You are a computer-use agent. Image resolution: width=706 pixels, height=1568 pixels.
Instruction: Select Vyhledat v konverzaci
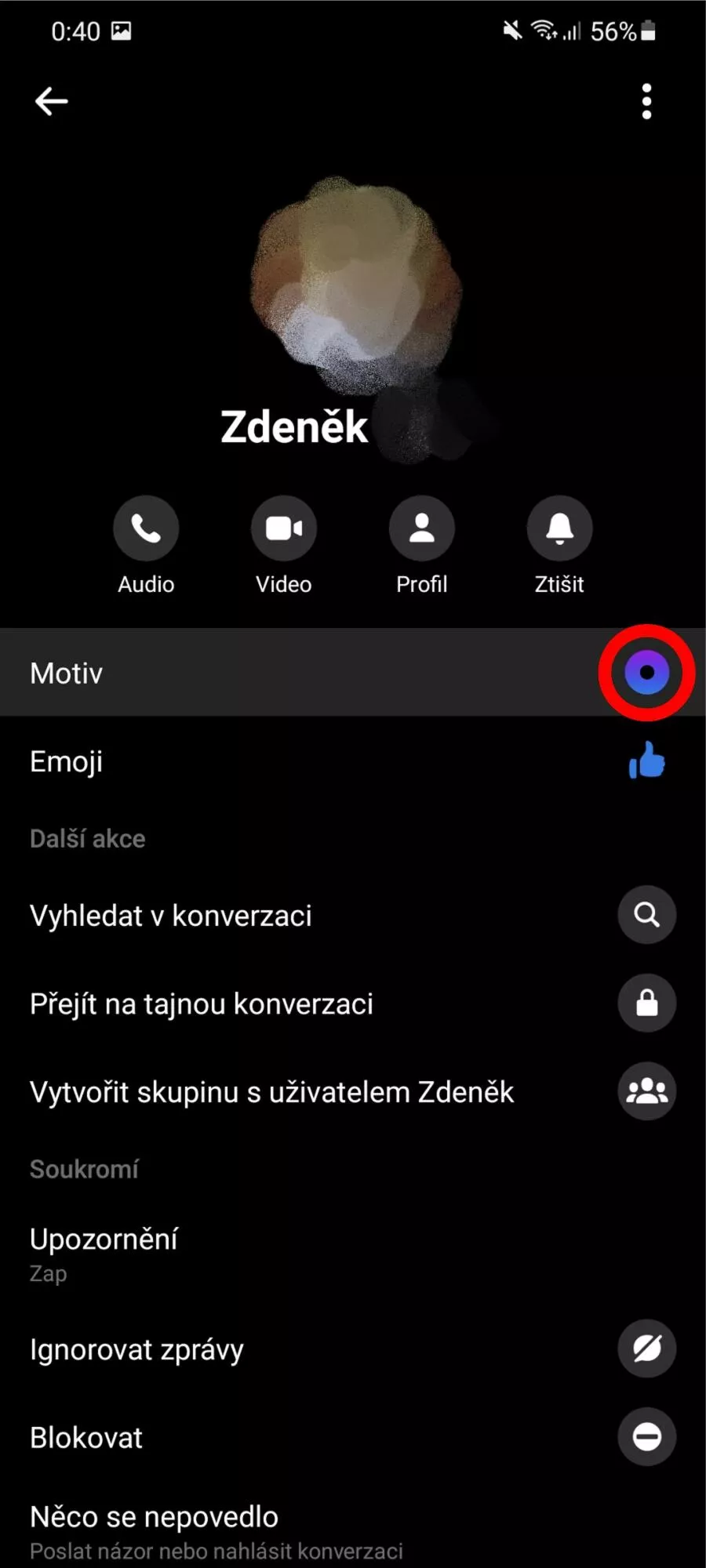point(353,915)
